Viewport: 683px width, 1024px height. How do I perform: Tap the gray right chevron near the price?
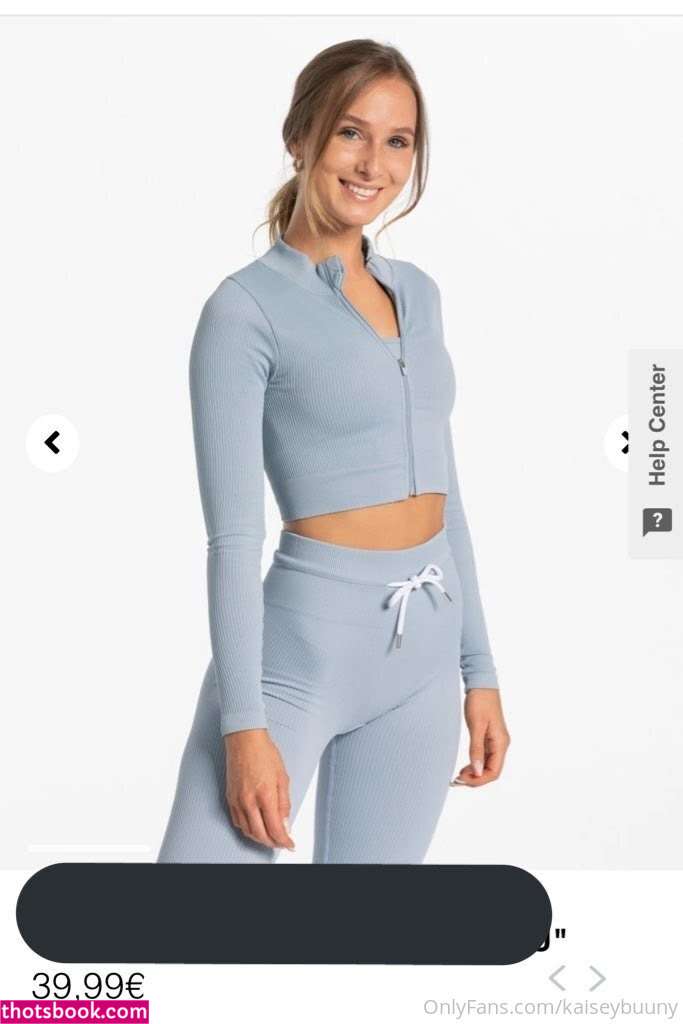[597, 978]
